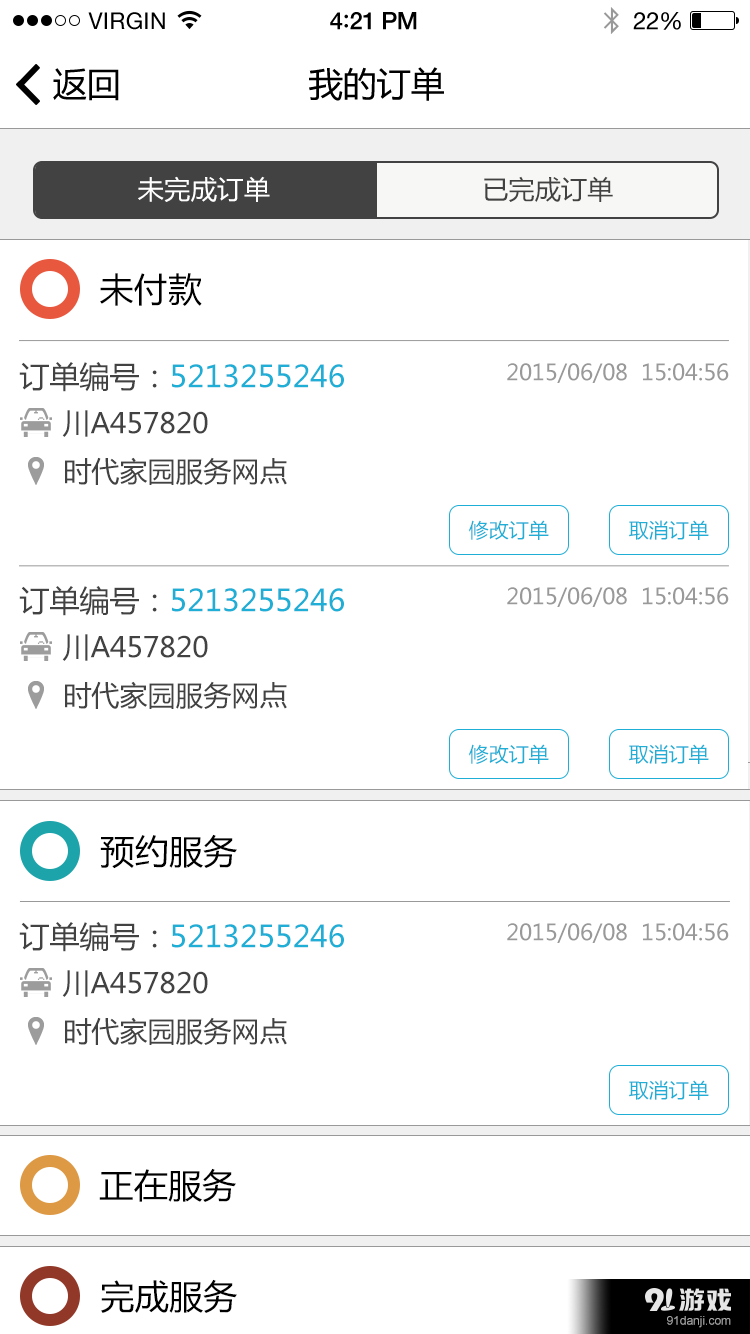Screen dimensions: 750x1334
Task: Tap the car icon next to 川A457820
Action: tap(36, 422)
